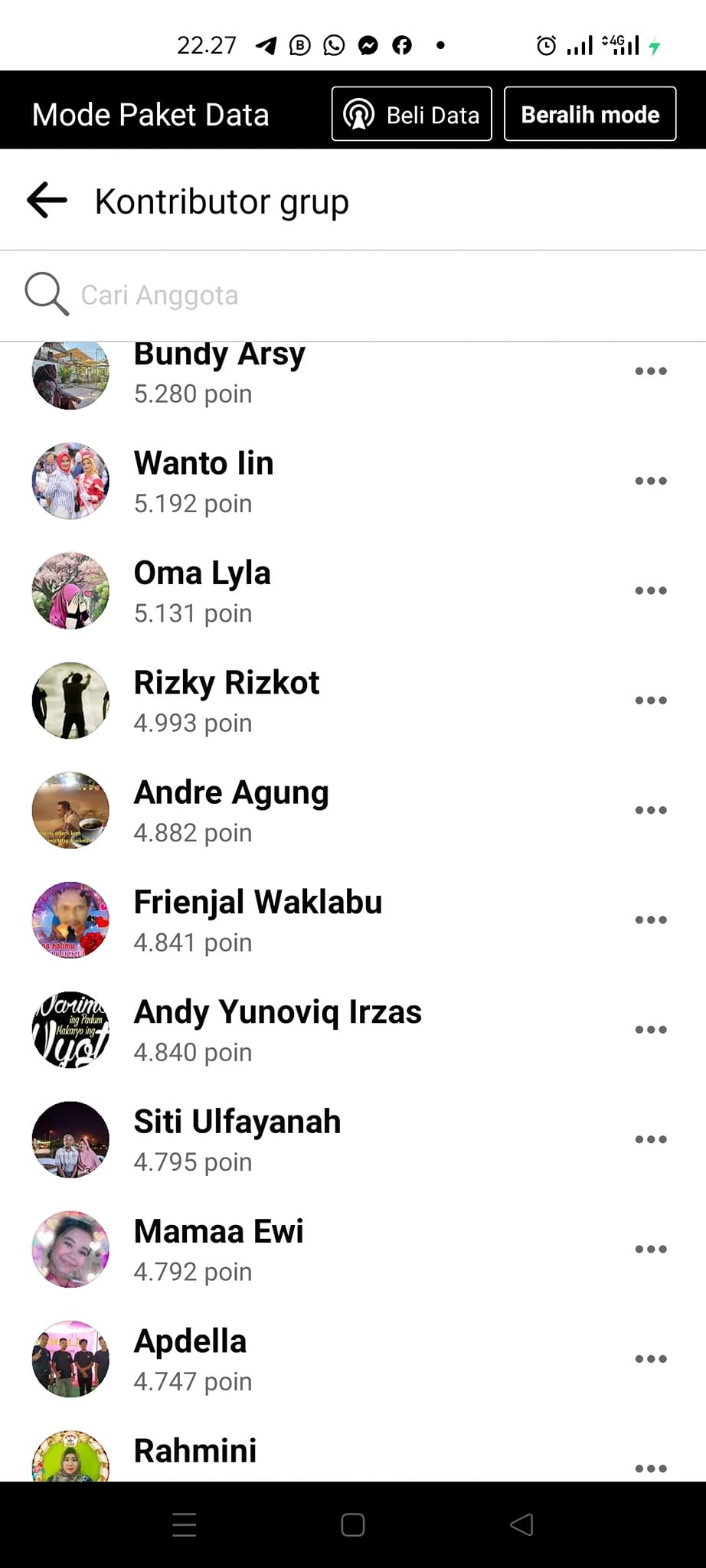Go to the system home screen

tap(353, 1525)
